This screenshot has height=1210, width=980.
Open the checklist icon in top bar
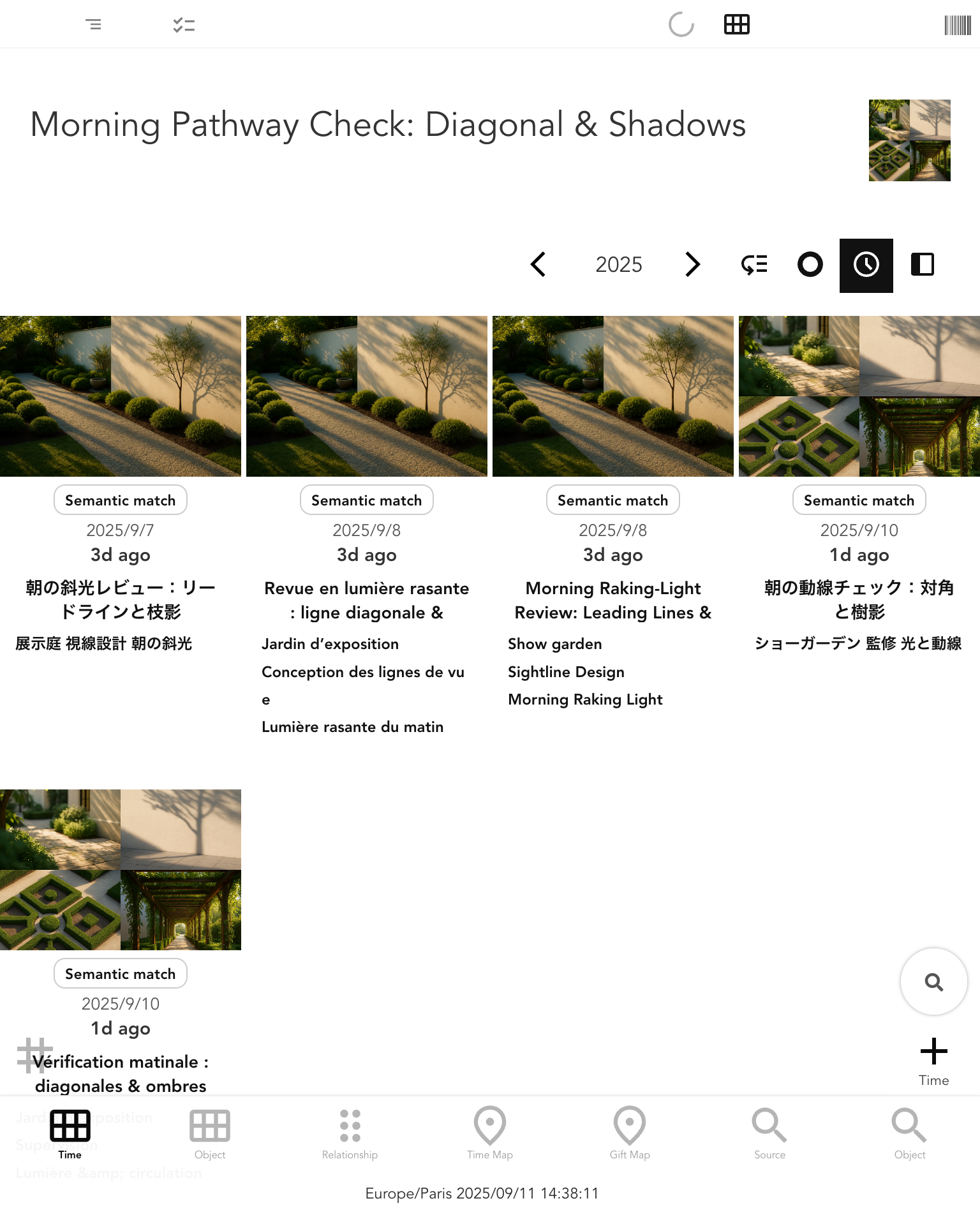point(184,25)
